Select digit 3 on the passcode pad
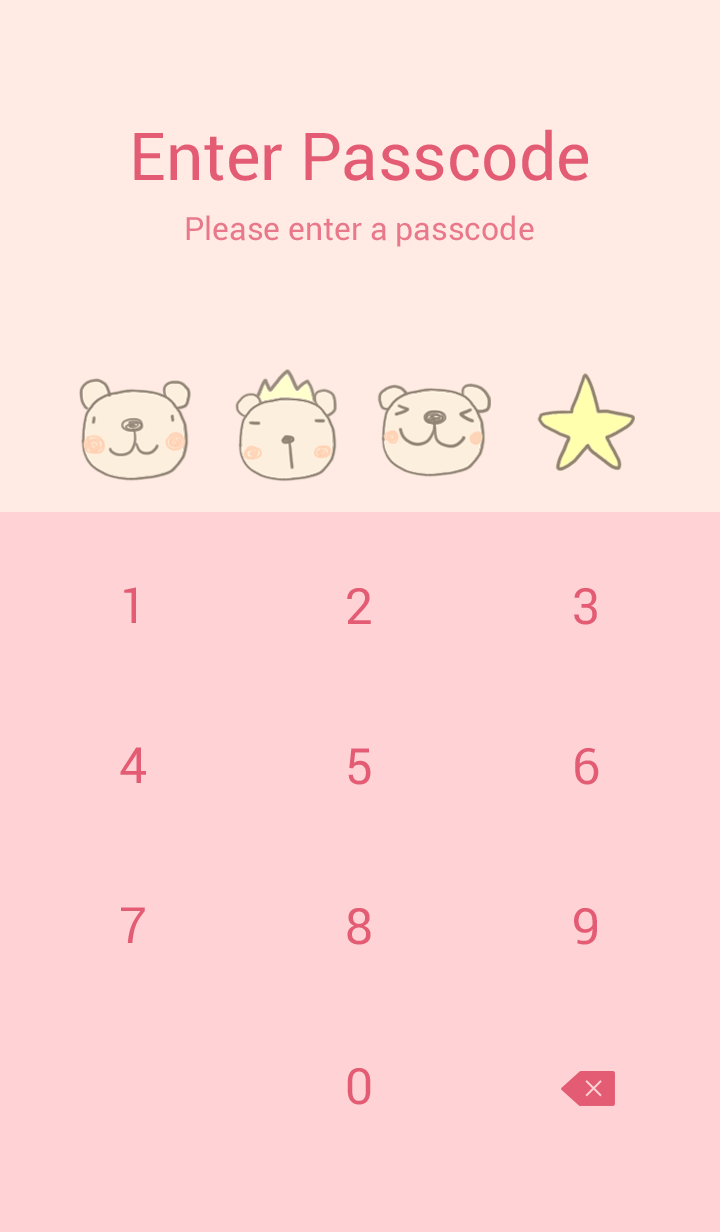 [x=586, y=607]
